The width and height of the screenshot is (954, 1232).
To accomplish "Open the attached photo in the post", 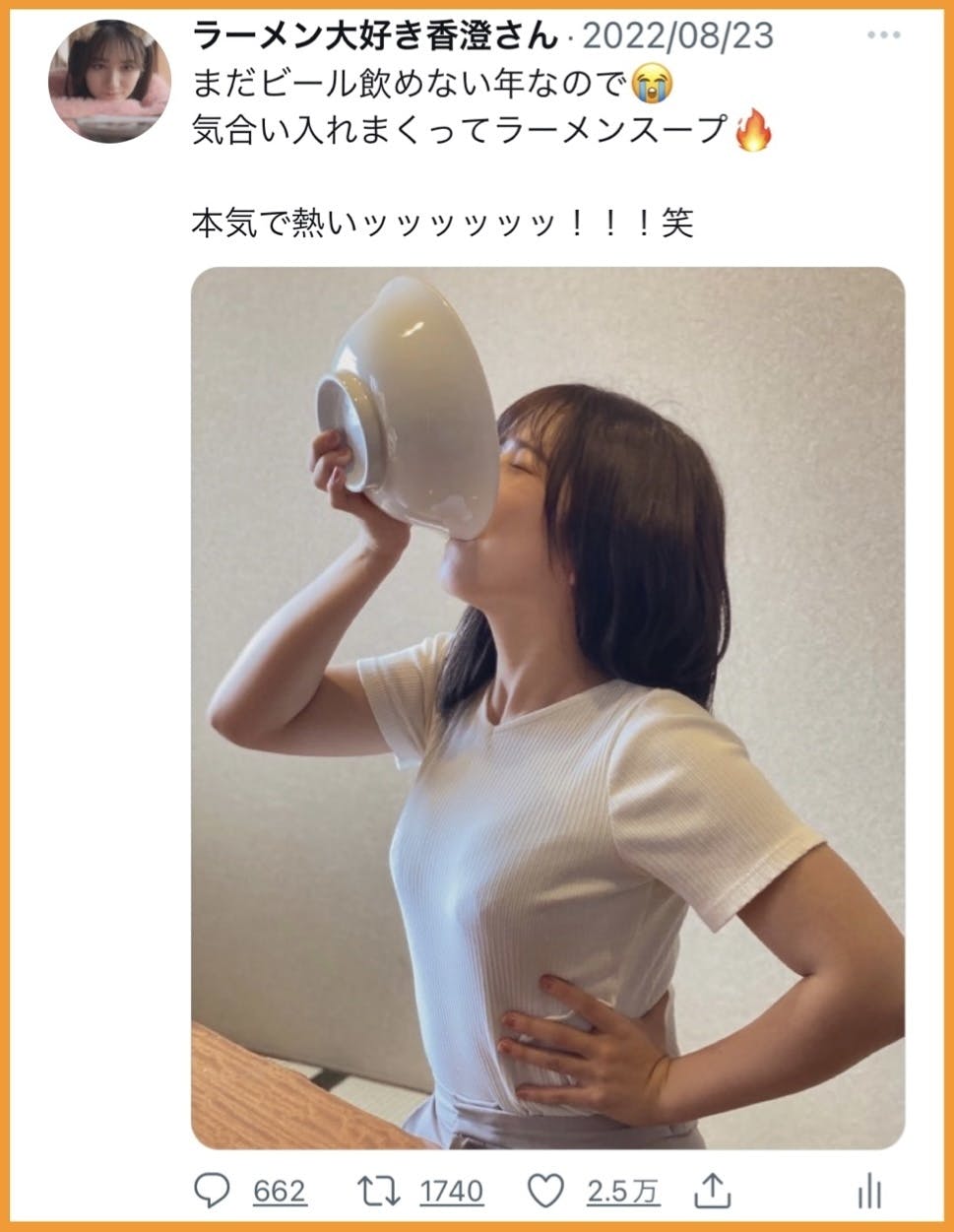I will click(547, 707).
